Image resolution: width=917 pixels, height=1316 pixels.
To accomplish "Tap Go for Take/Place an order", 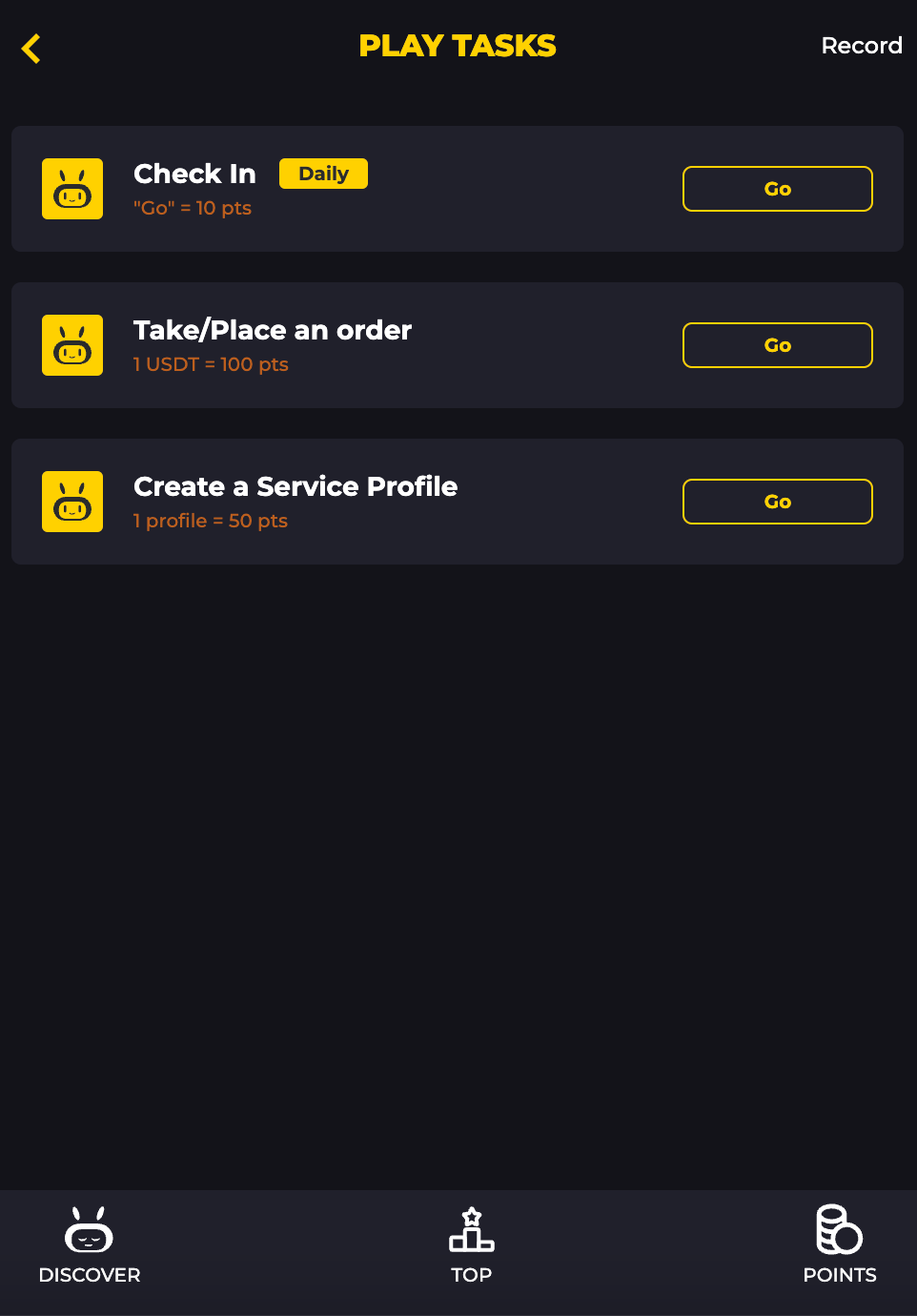I will click(x=777, y=345).
